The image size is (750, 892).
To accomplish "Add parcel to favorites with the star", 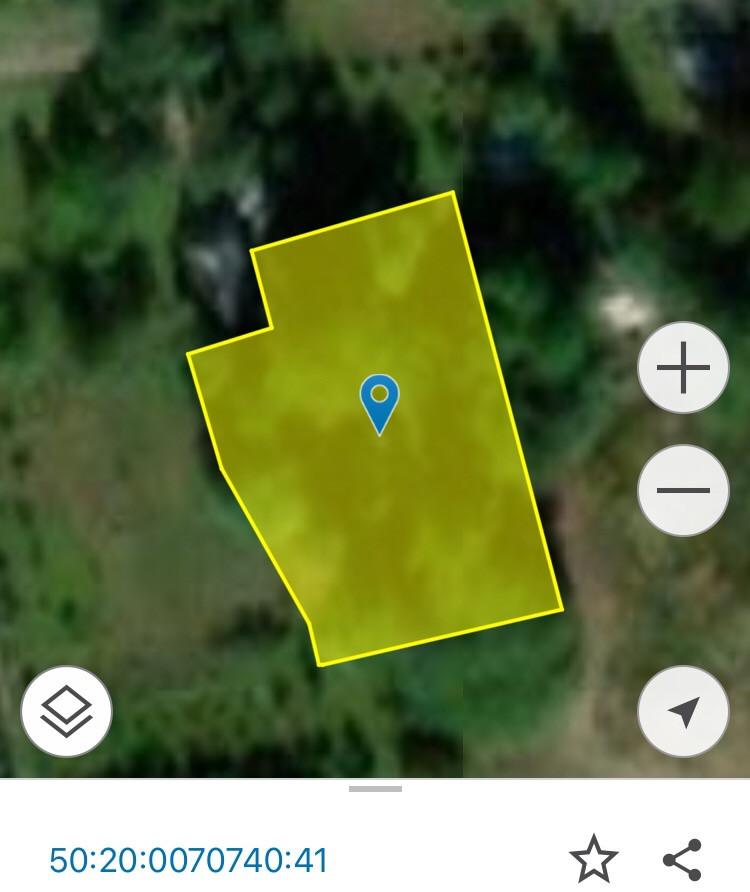I will point(593,860).
